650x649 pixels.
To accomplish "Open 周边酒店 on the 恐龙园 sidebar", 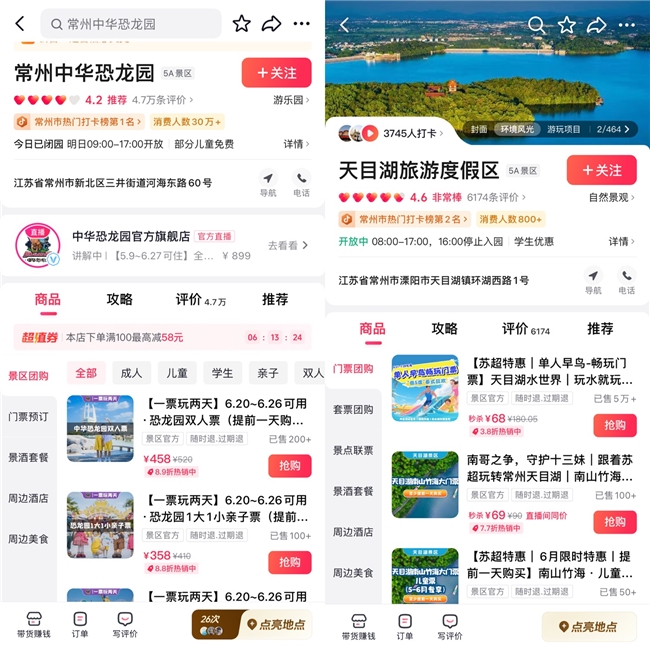I will 29,498.
